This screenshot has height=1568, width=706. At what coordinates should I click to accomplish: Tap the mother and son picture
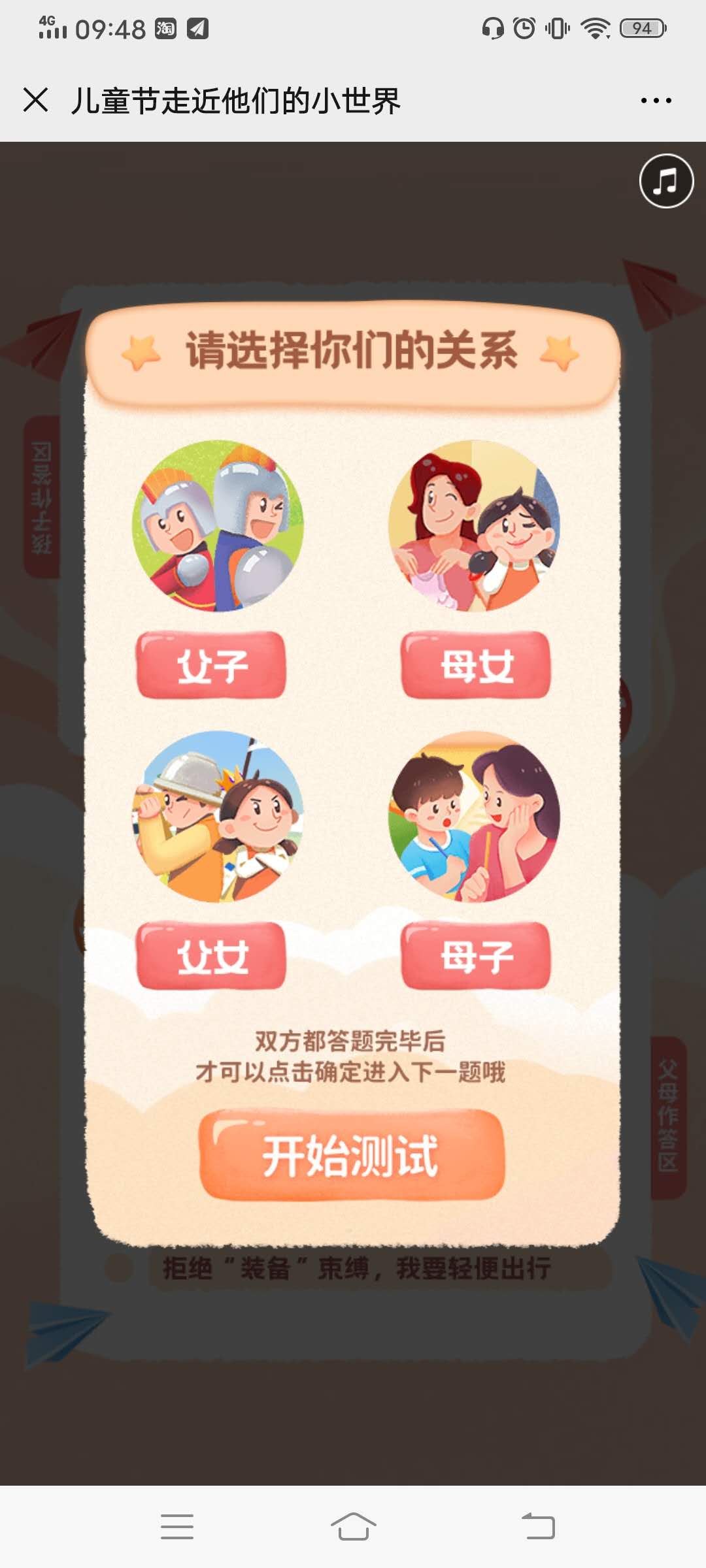pyautogui.click(x=475, y=817)
